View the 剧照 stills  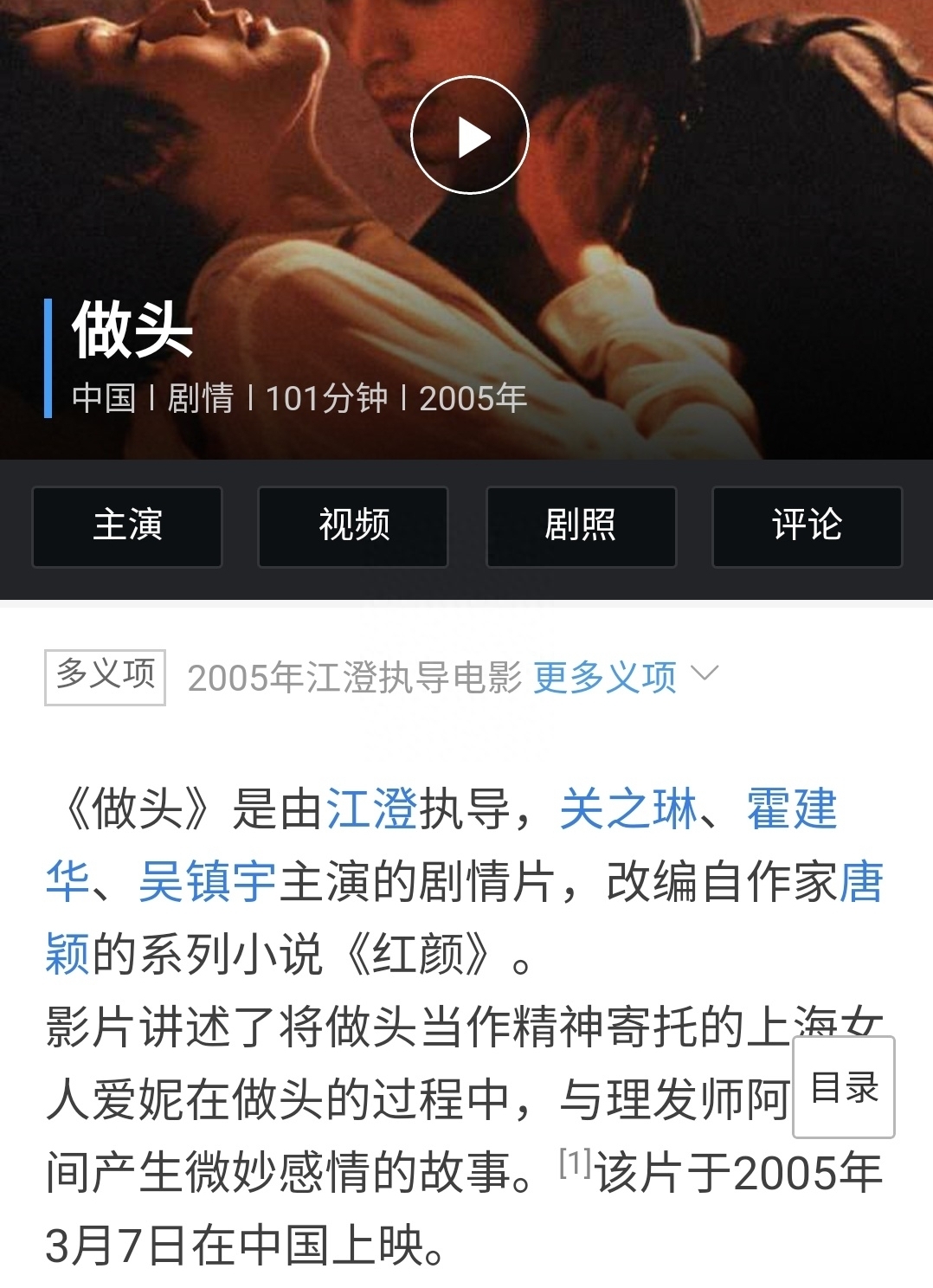[x=581, y=526]
